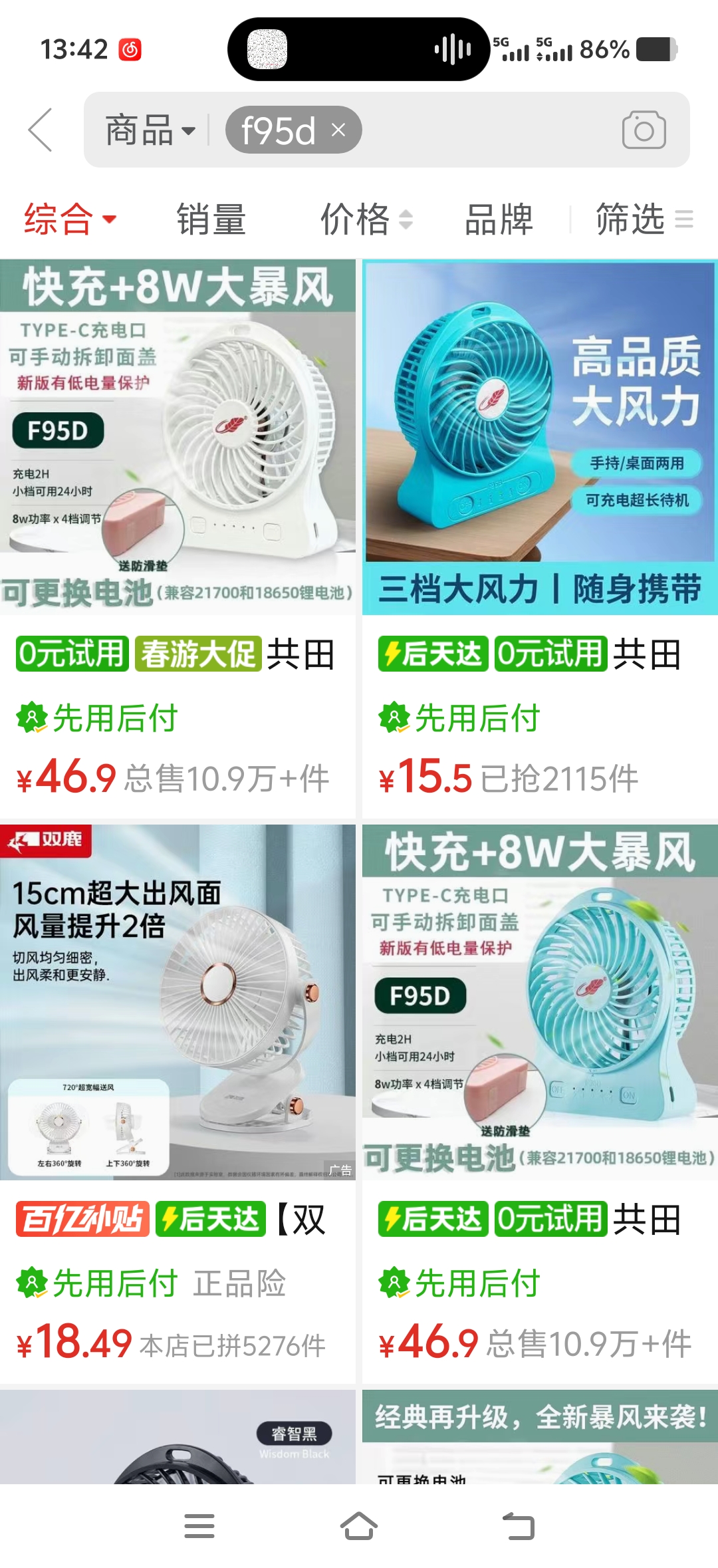Tap the system home button
Screen dimensions: 718x1568
[359, 1526]
